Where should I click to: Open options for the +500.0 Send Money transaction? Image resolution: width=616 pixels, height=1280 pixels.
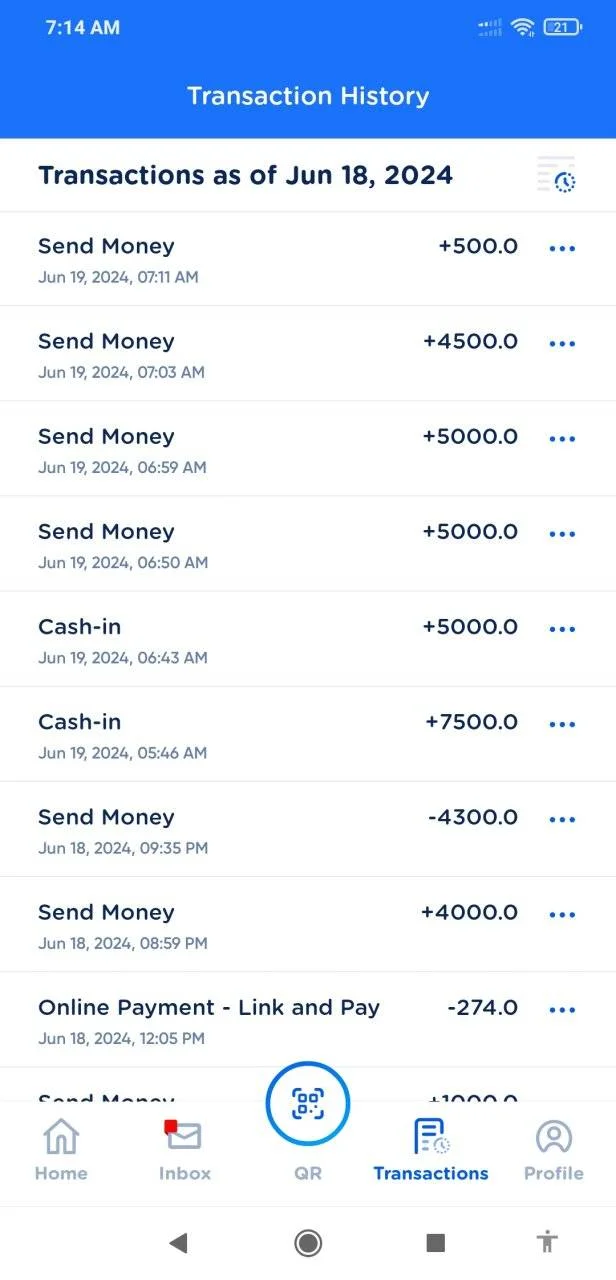562,249
